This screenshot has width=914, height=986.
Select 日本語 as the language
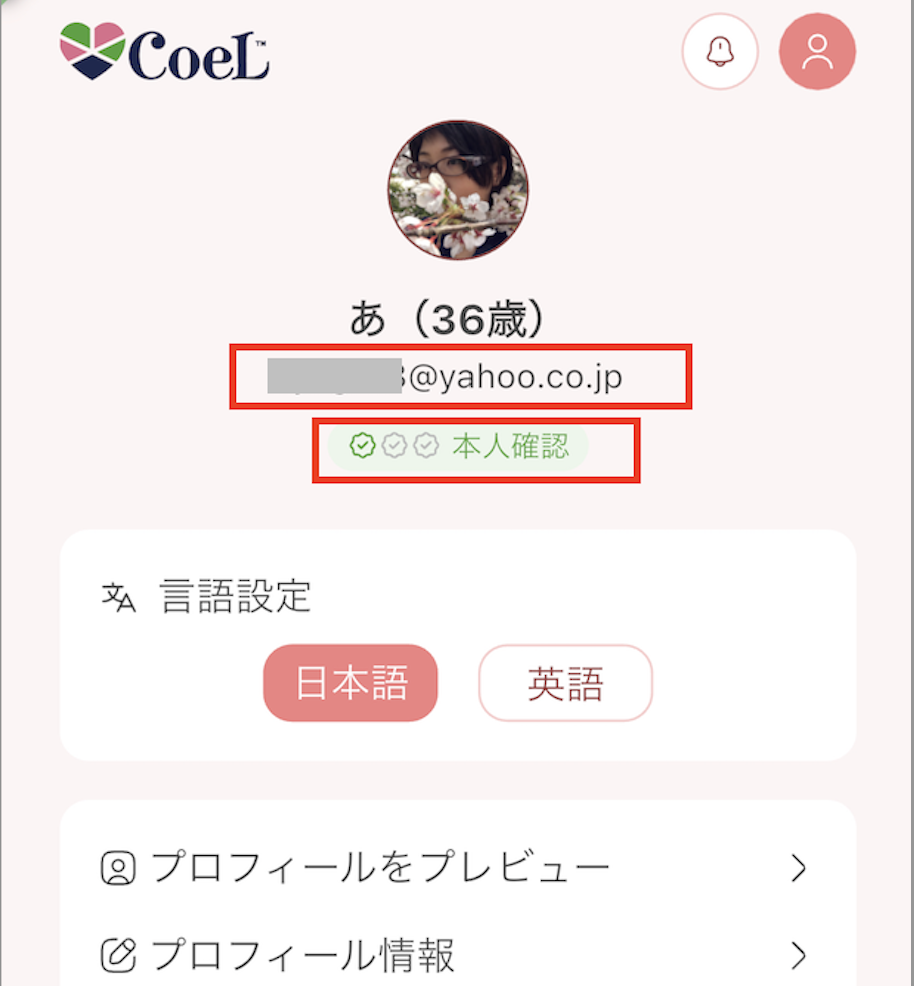click(x=351, y=683)
